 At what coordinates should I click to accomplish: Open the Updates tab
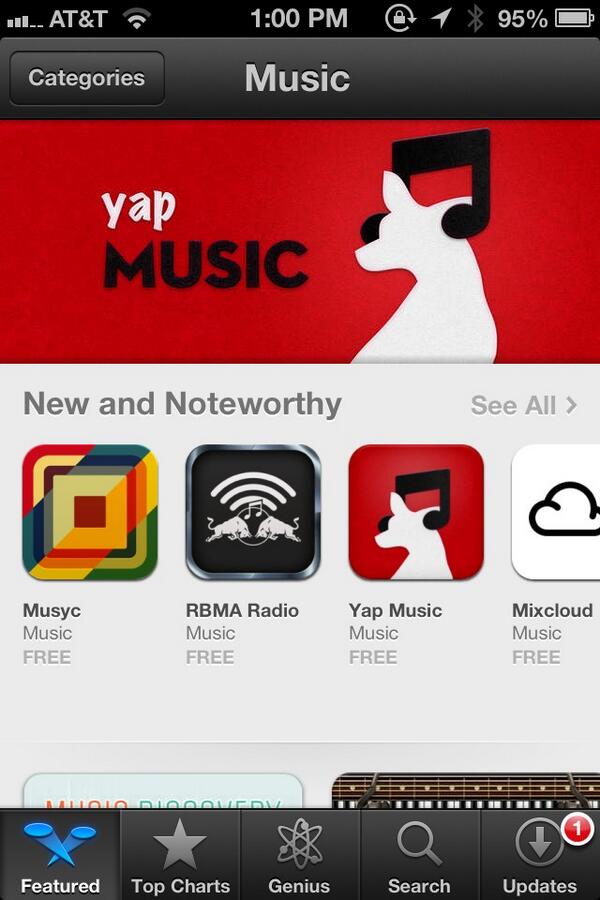[540, 857]
